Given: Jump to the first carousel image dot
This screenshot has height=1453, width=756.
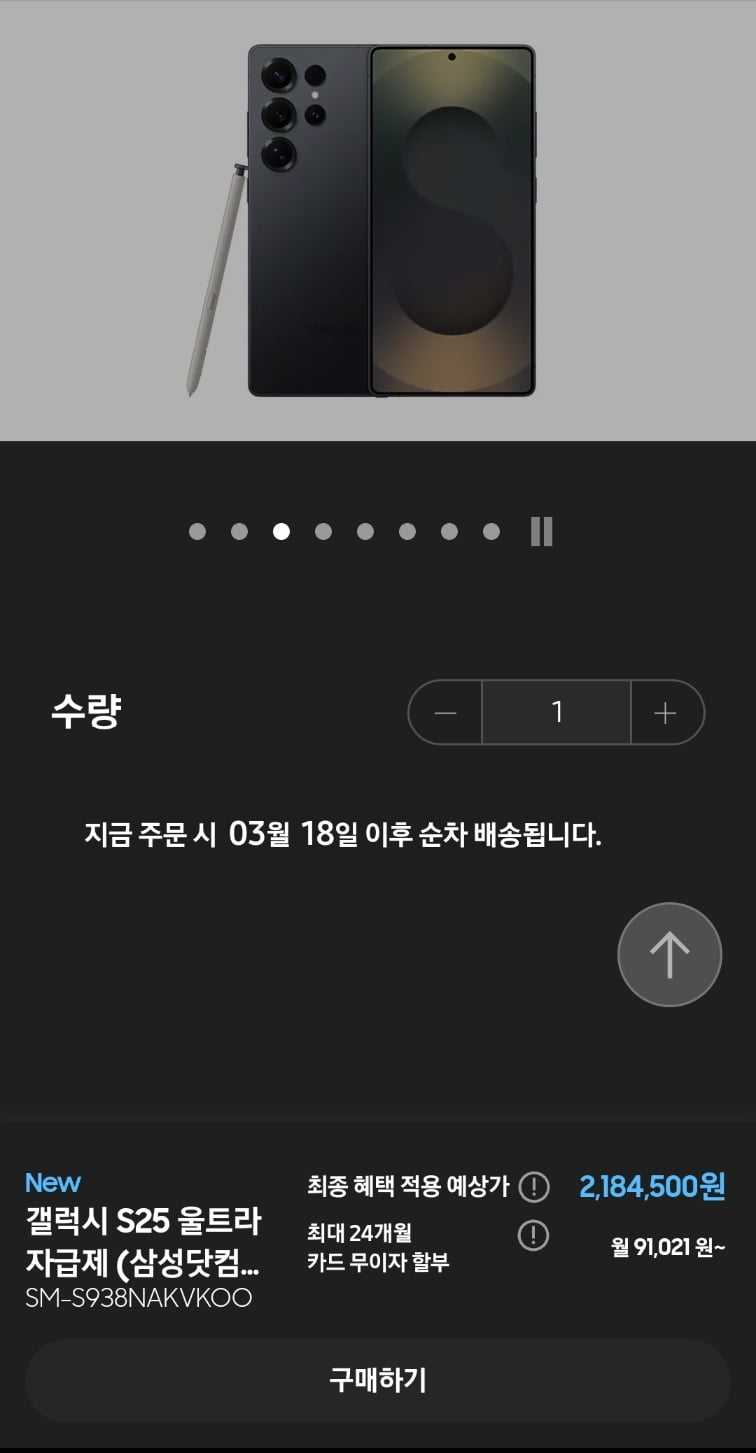Looking at the screenshot, I should click(x=197, y=531).
